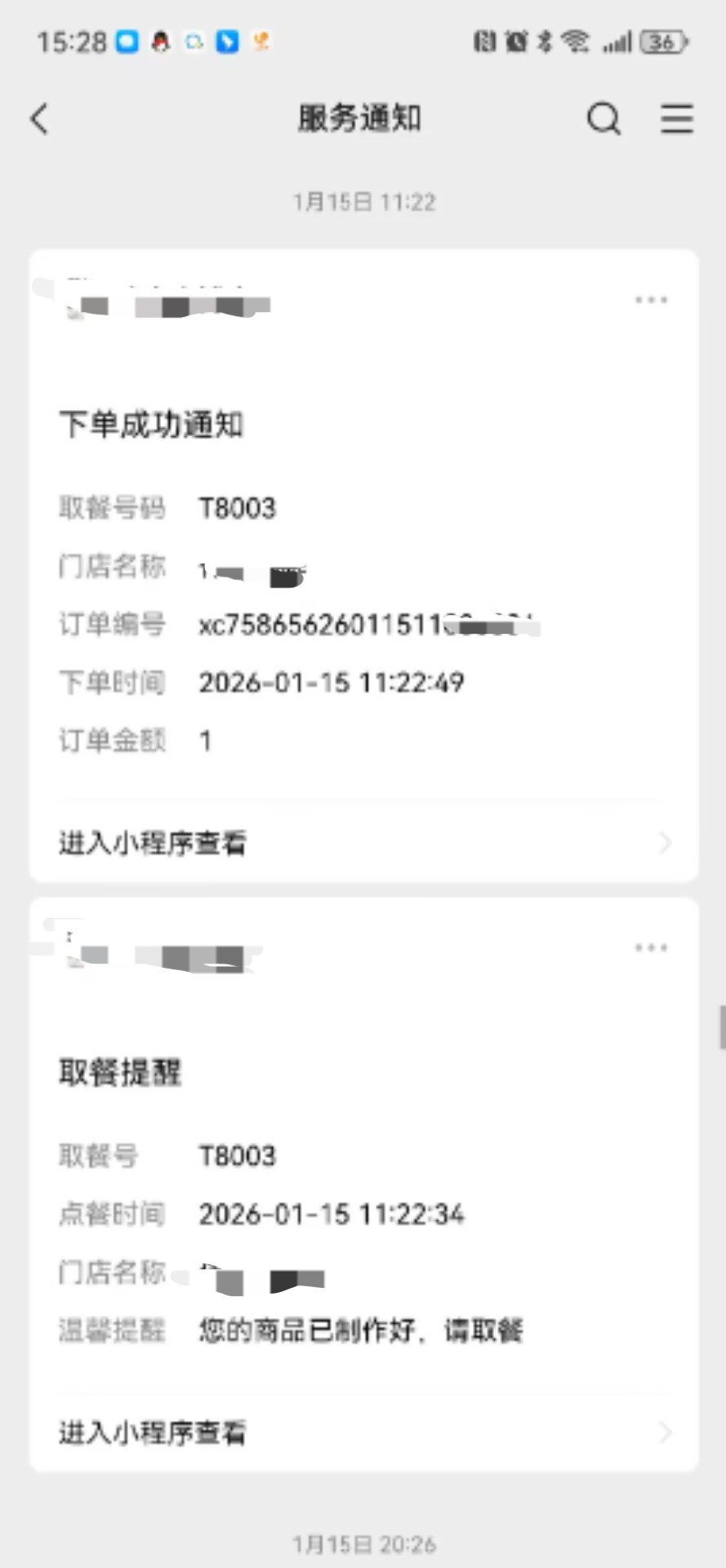Tap 进入小程序查看 under 下单成功通知
This screenshot has width=726, height=1568.
tap(364, 843)
